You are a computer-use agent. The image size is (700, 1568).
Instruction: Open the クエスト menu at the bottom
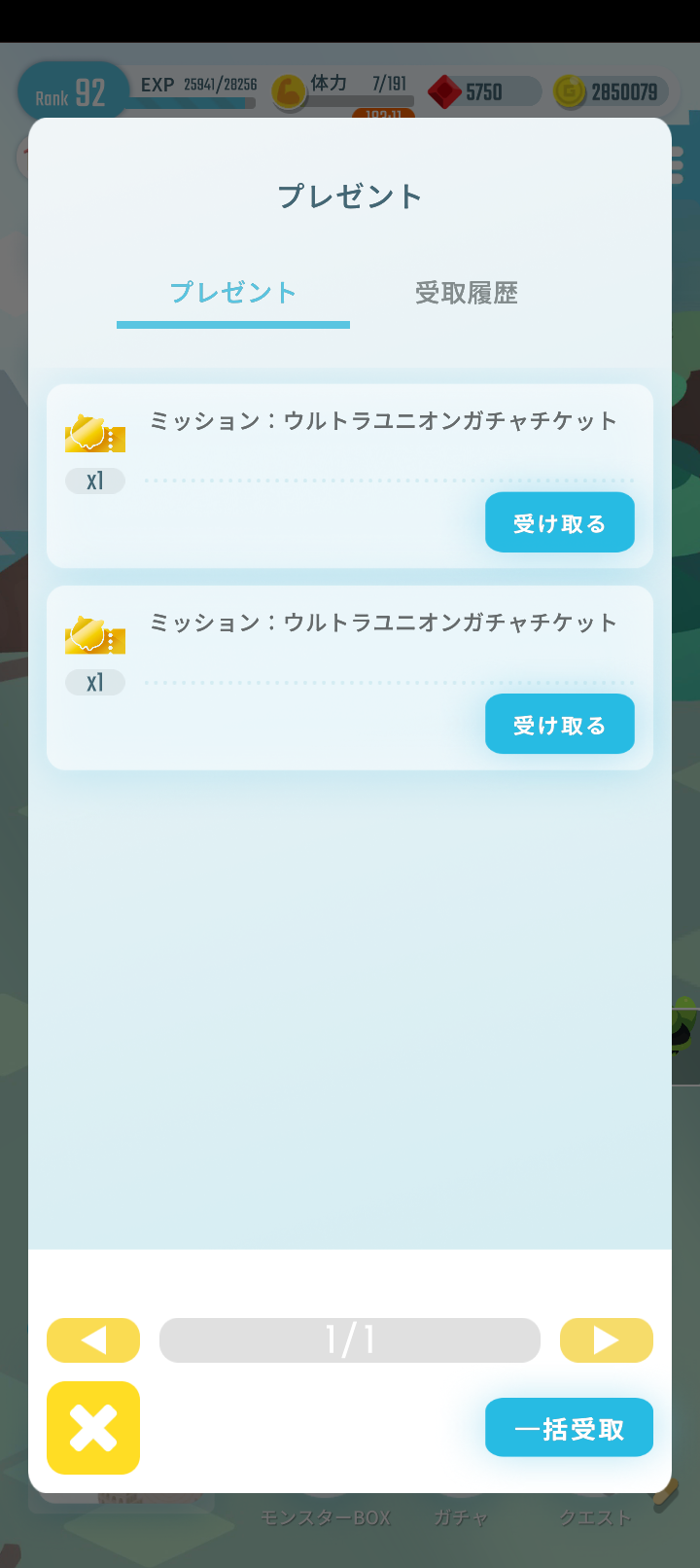tap(596, 1516)
